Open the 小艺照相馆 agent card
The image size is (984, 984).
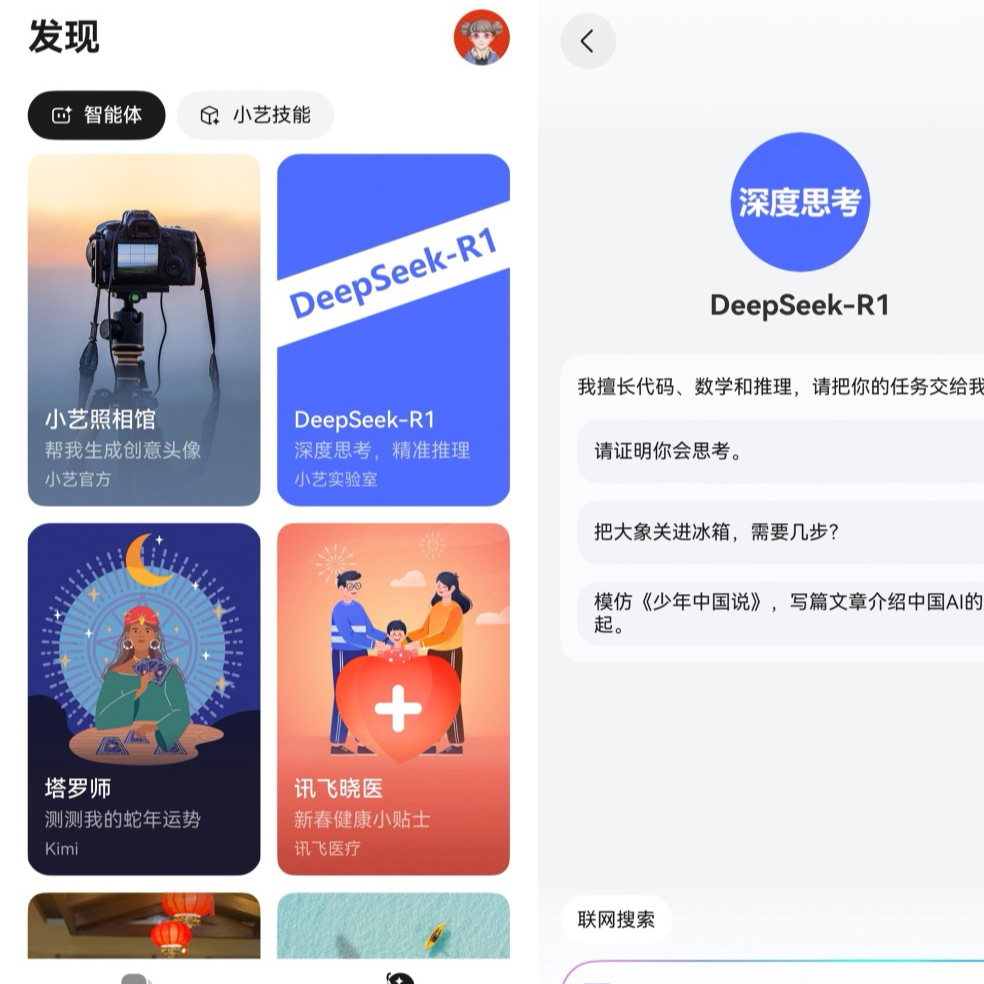[144, 330]
